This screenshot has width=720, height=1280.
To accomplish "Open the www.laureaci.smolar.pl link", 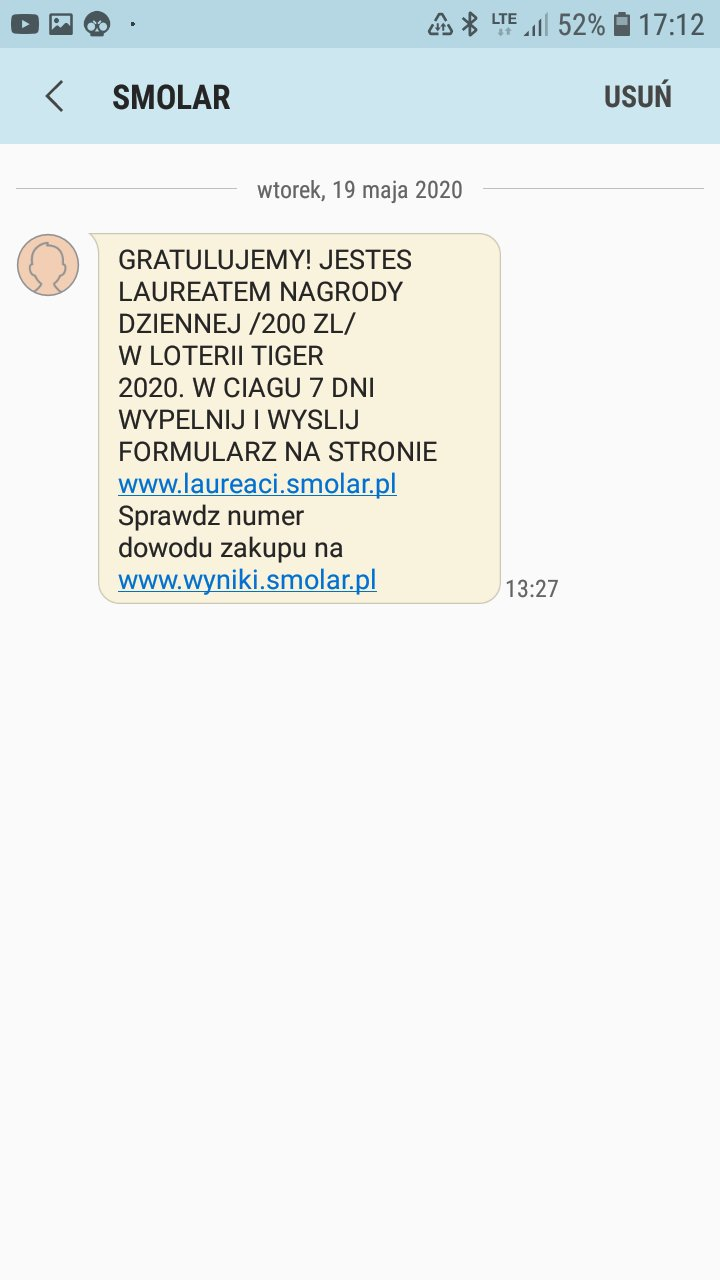I will coord(257,485).
